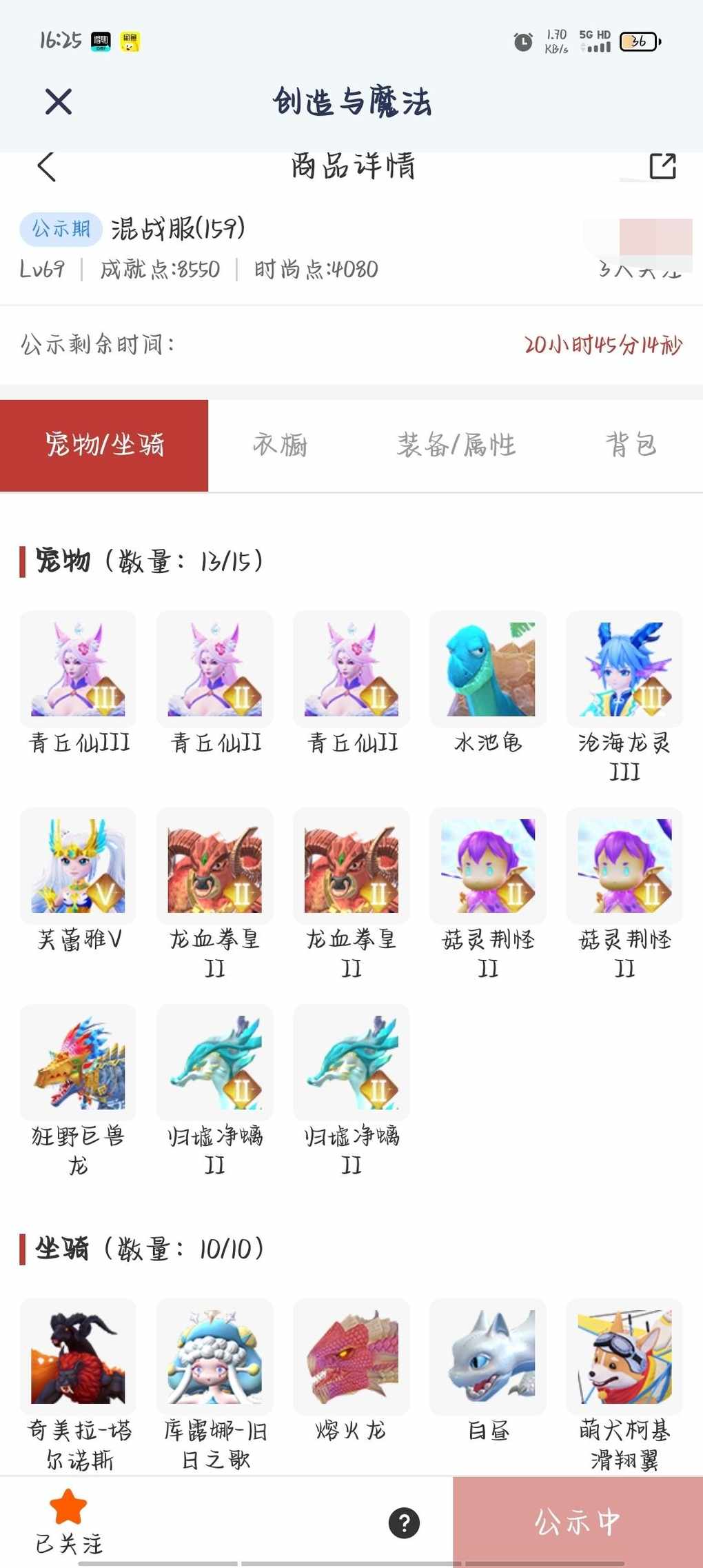Share this listing via the export icon
The image size is (703, 1568).
(x=662, y=166)
